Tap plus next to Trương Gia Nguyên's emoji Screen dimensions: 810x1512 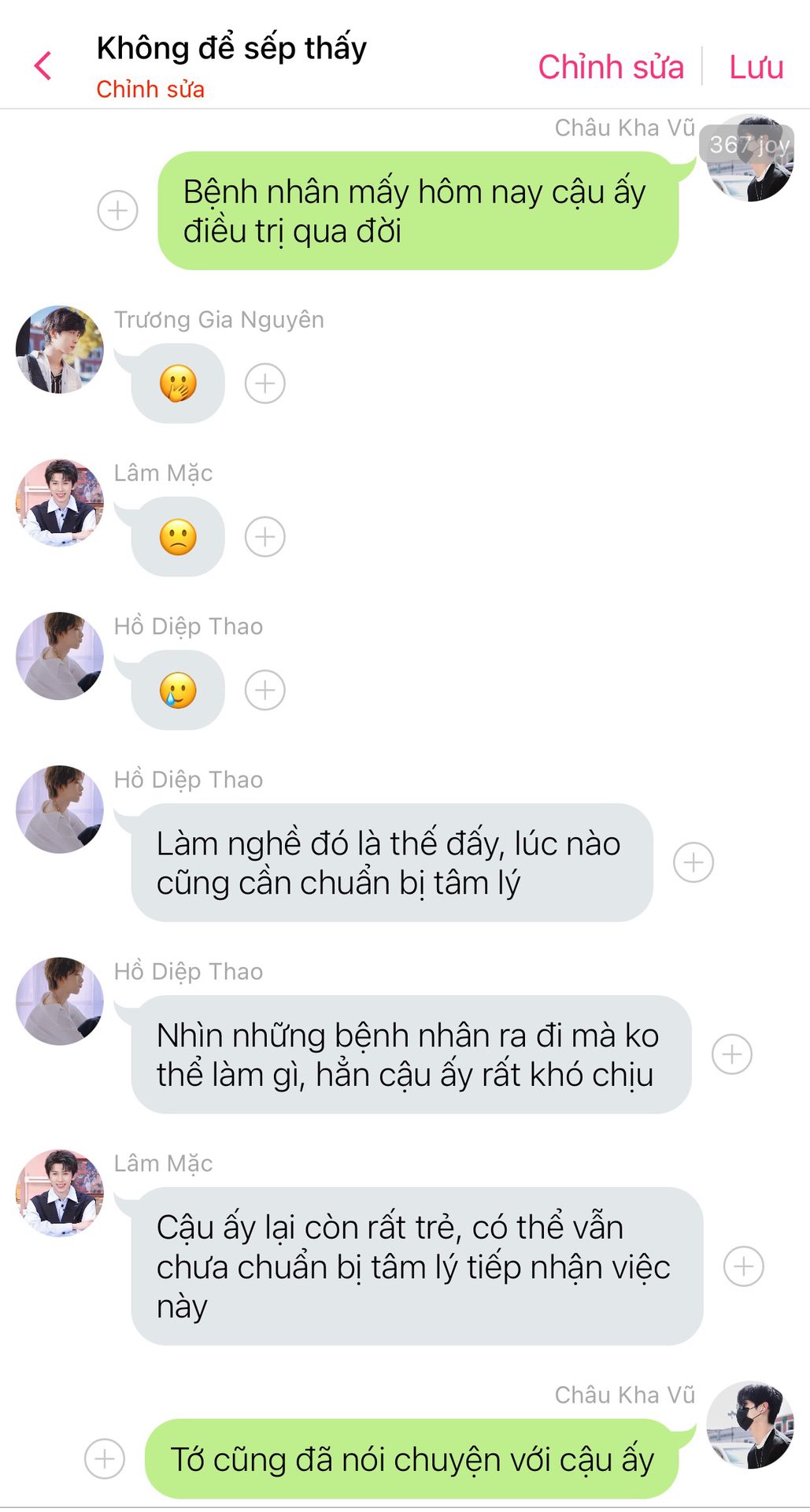[x=264, y=384]
